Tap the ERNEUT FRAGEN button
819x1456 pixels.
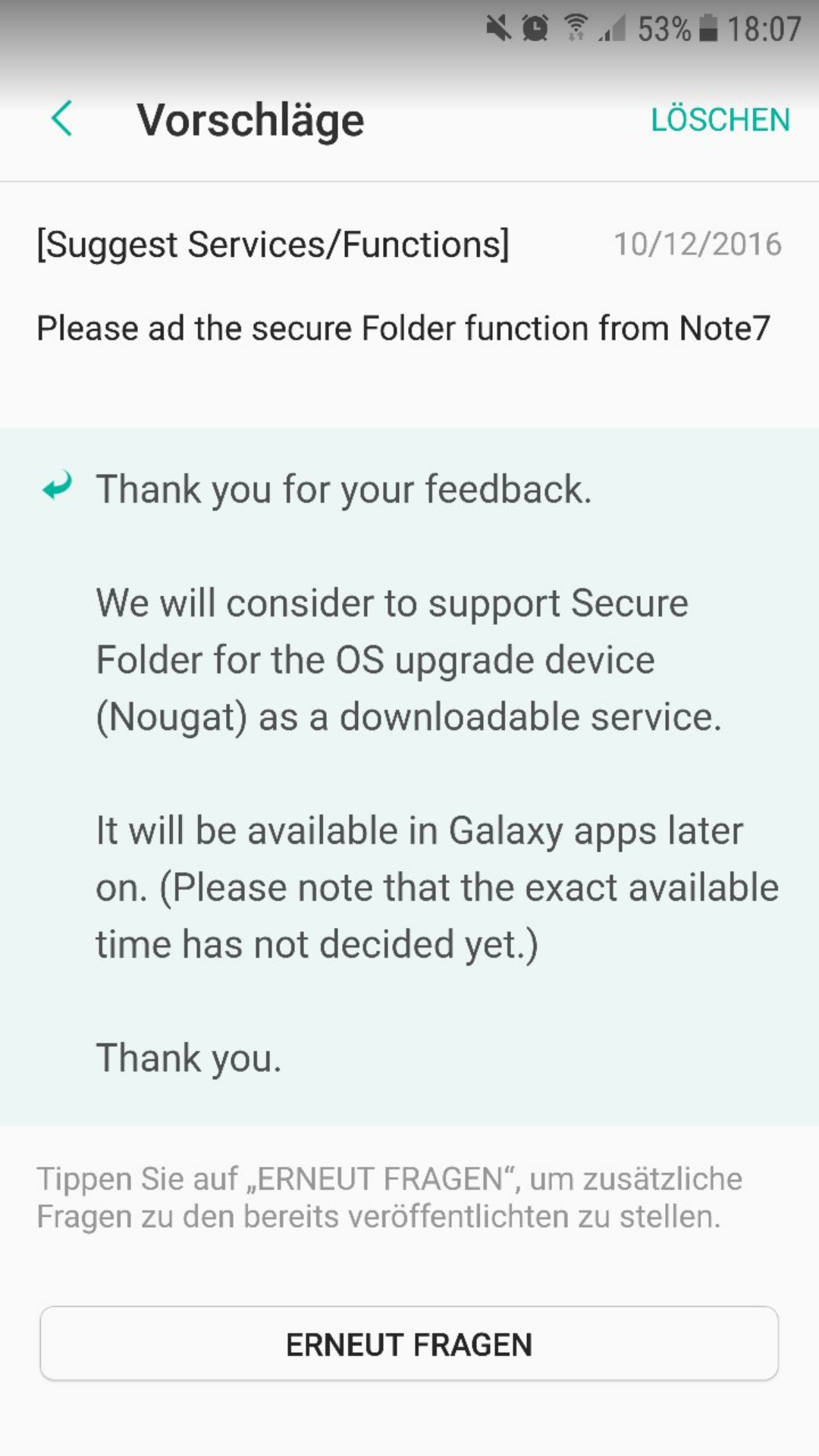click(409, 1344)
